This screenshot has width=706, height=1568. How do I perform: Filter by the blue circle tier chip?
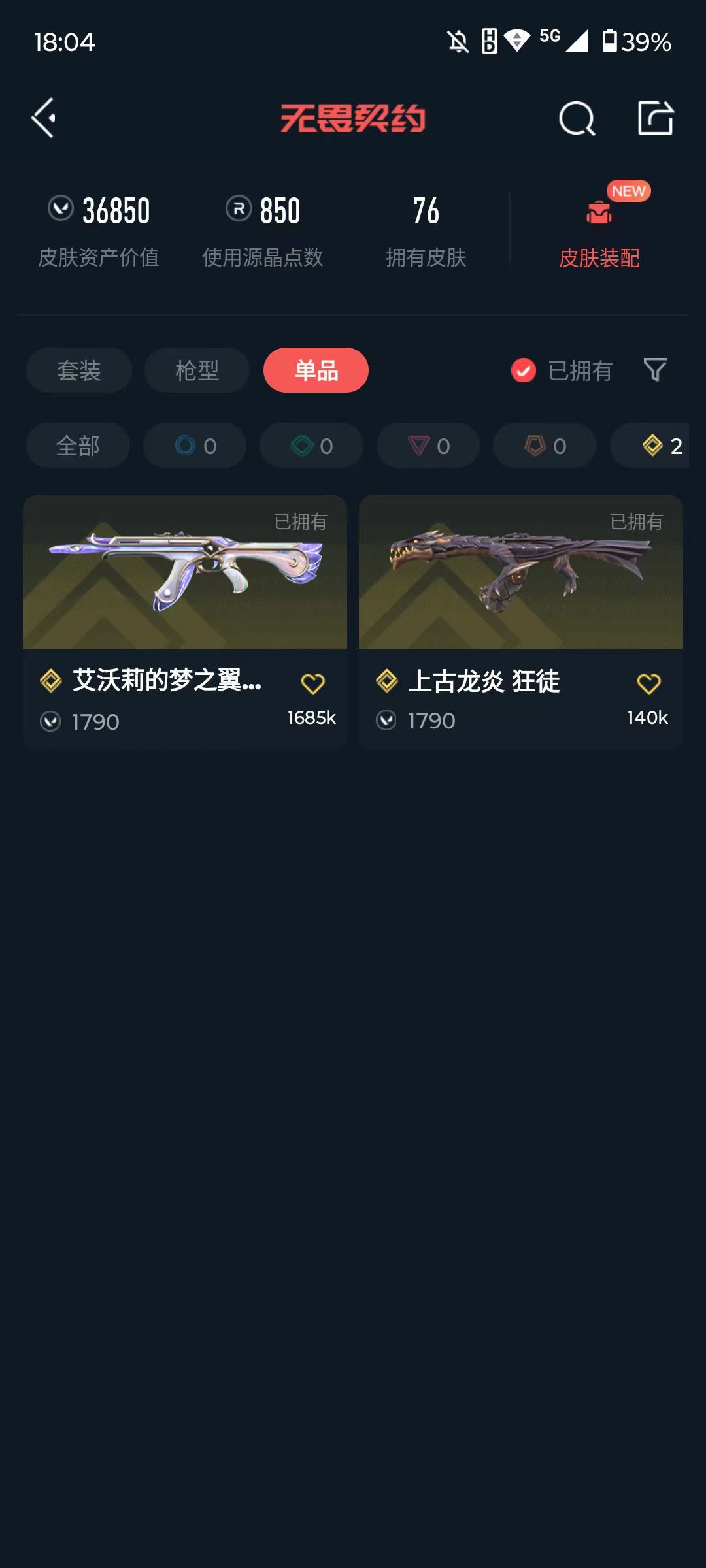click(x=195, y=446)
